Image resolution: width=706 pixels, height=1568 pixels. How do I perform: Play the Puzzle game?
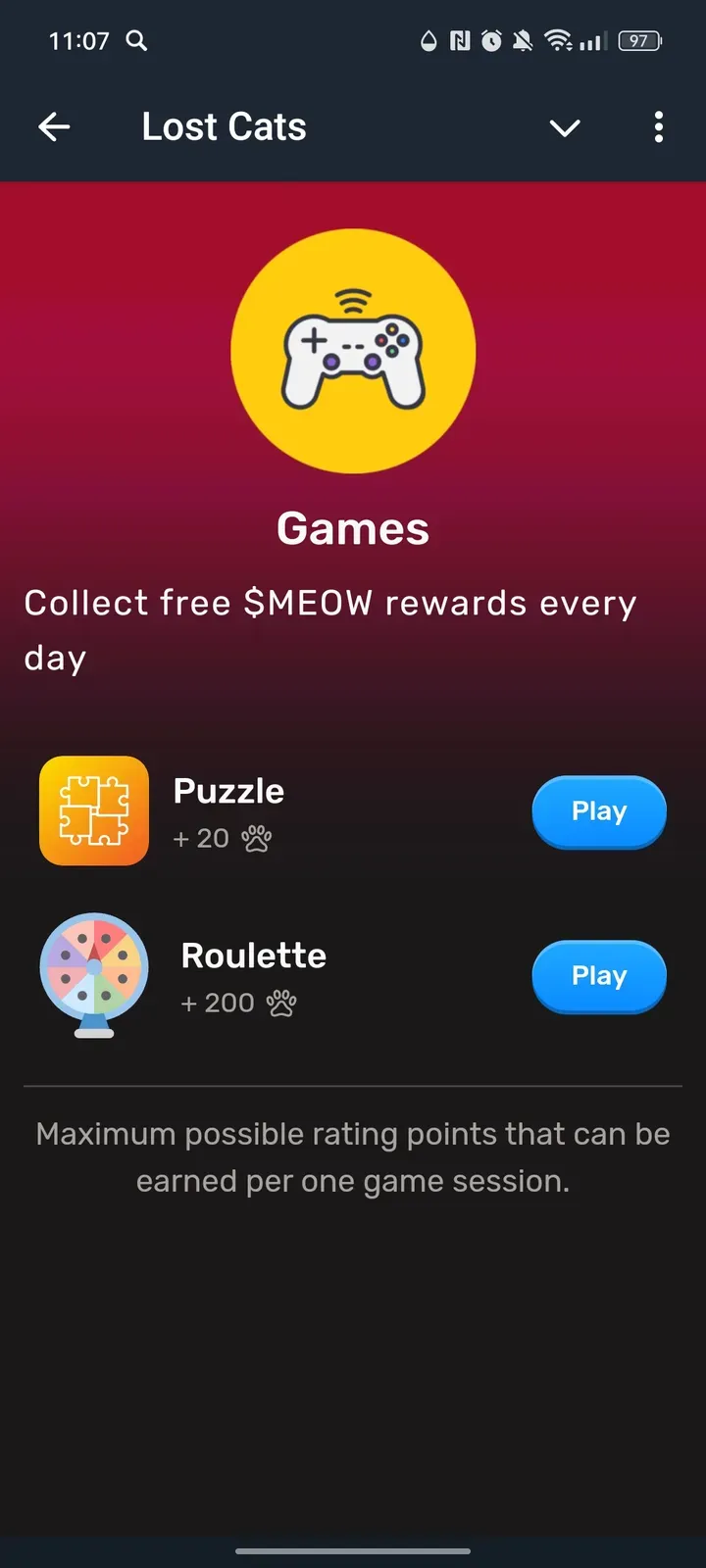(598, 811)
